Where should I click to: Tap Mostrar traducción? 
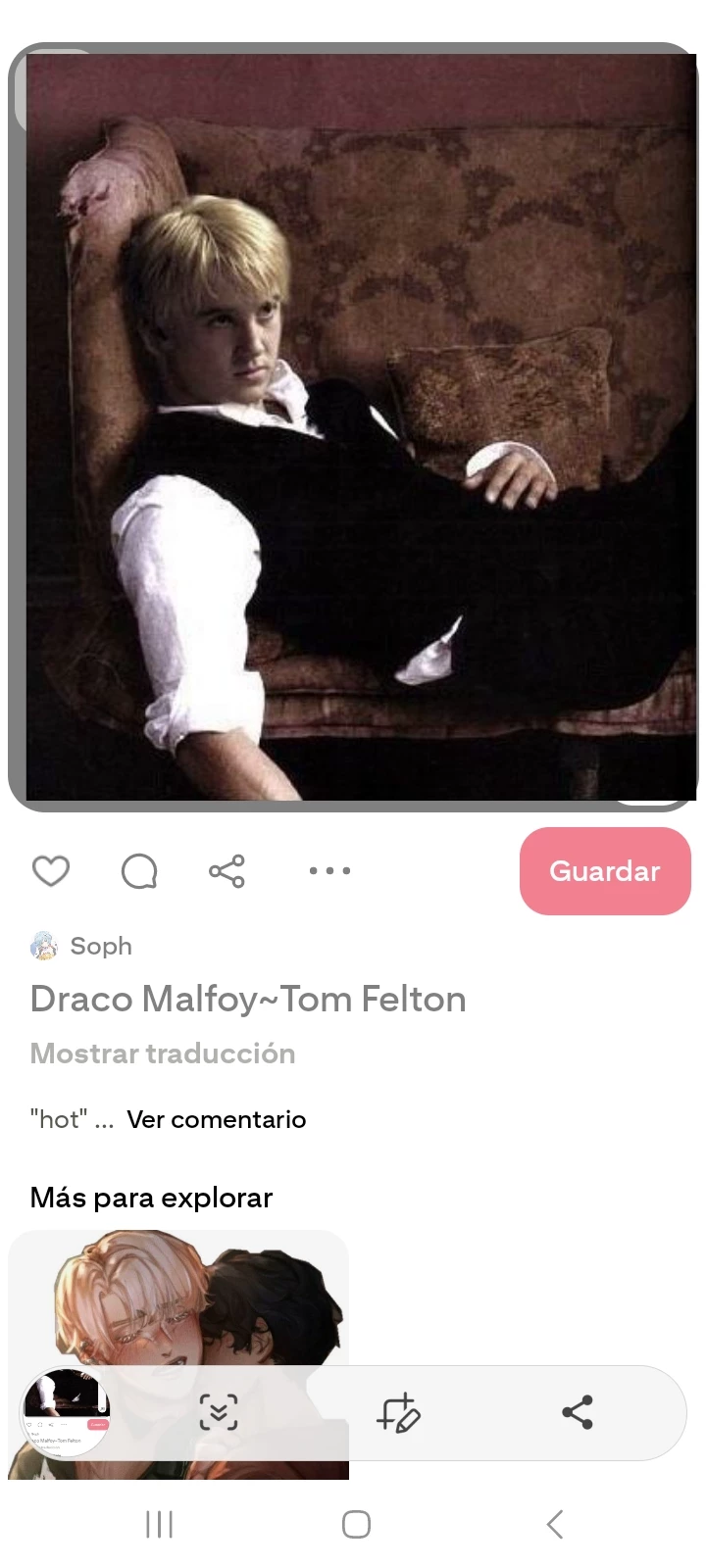pos(163,1053)
